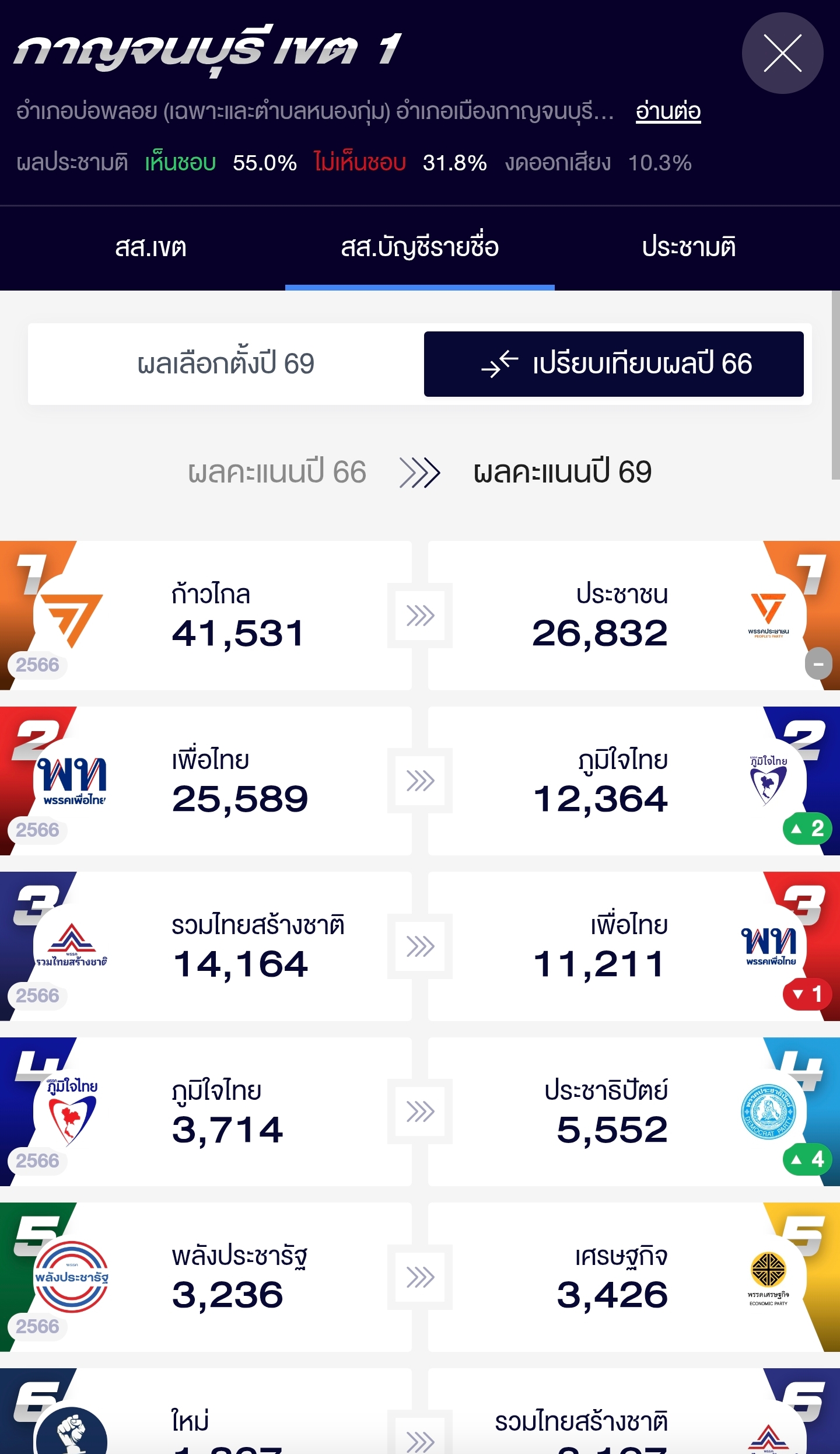Switch to the สส.เขต tab

click(x=150, y=247)
